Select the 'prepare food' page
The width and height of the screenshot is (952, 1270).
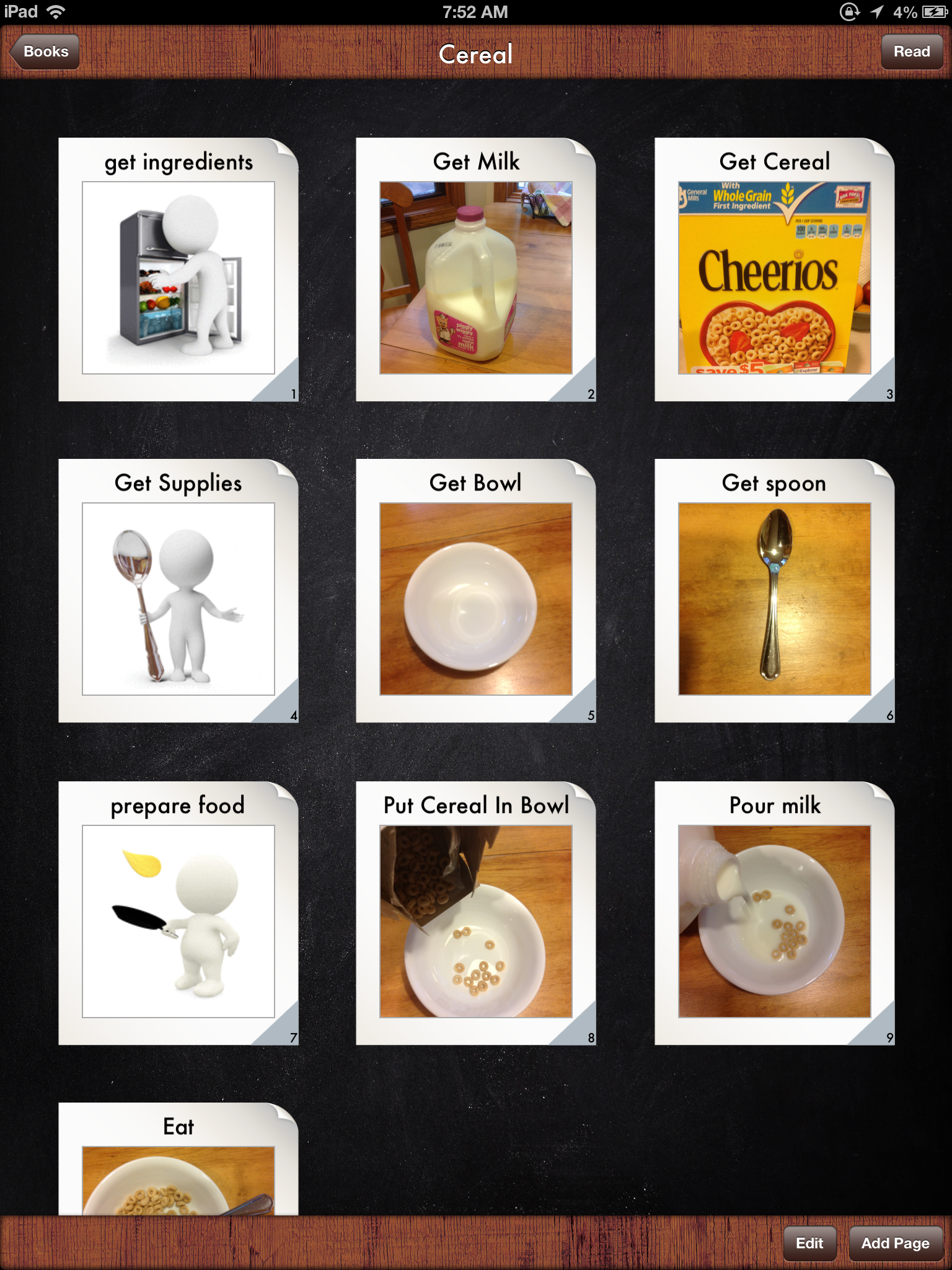[178, 914]
